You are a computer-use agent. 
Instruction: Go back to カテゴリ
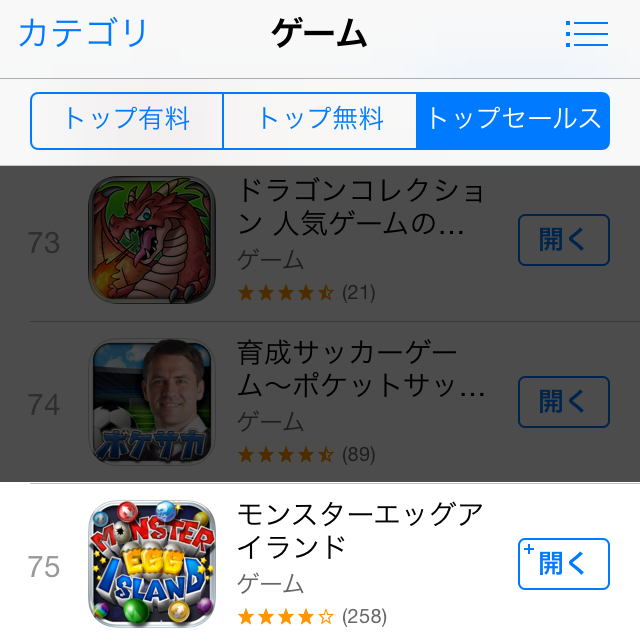pyautogui.click(x=83, y=33)
